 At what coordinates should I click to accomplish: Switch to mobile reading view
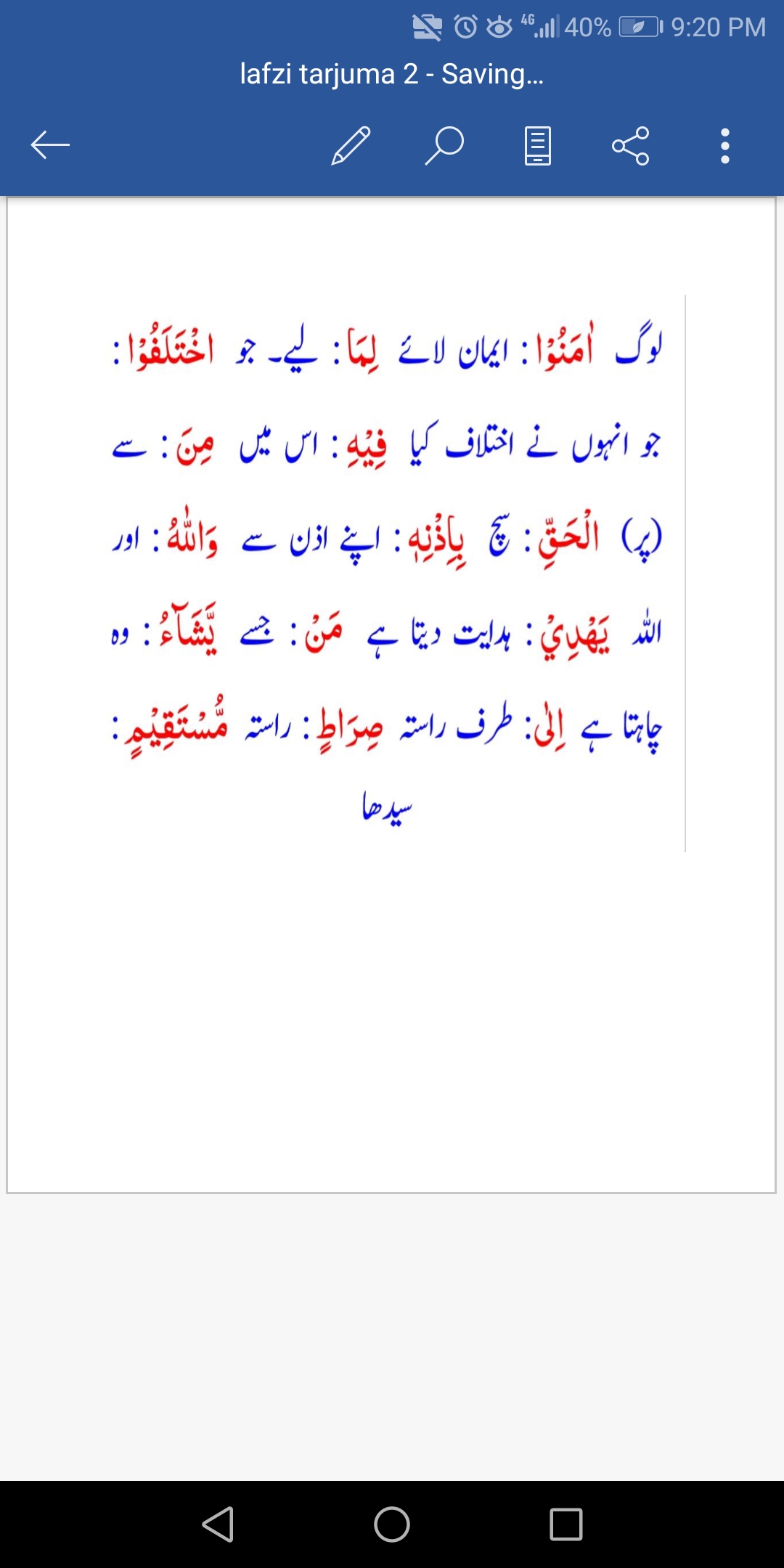point(538,146)
